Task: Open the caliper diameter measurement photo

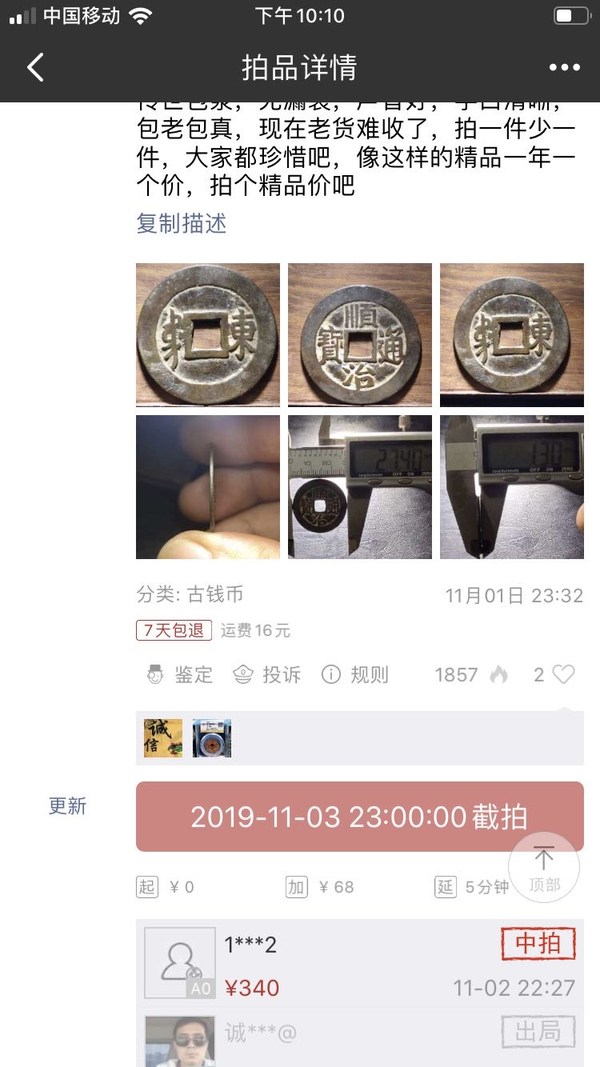Action: tap(360, 487)
